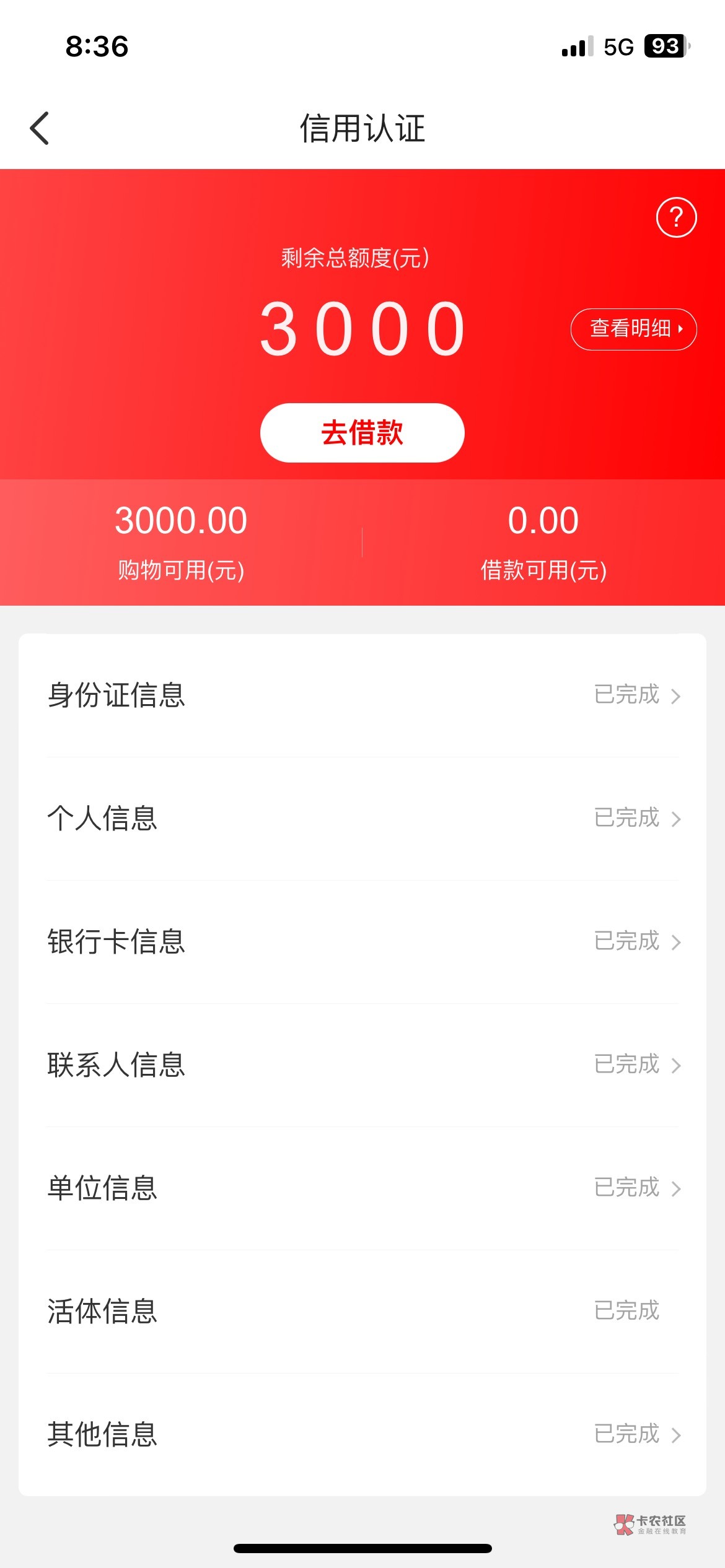Open 银行卡信息 row

click(x=362, y=941)
